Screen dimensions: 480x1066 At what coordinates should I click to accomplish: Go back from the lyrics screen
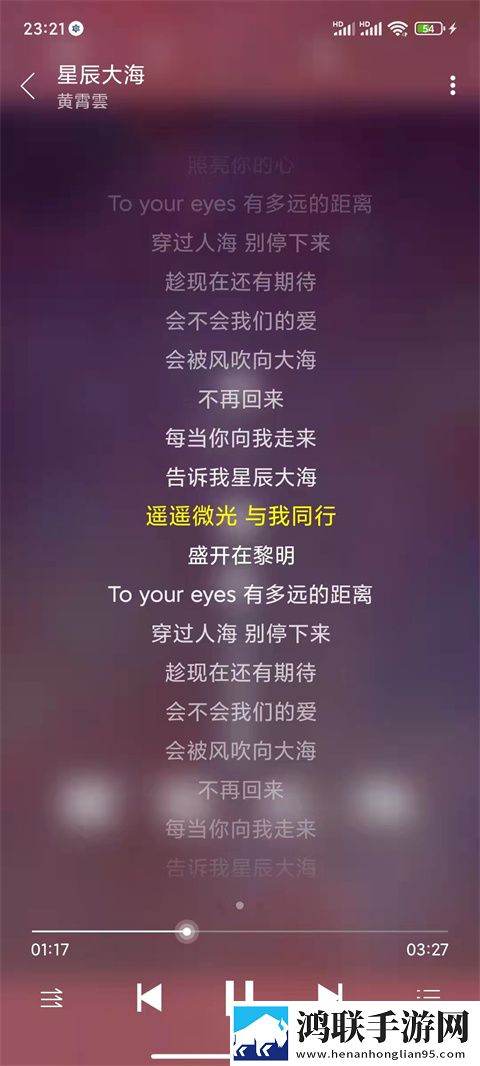28,86
